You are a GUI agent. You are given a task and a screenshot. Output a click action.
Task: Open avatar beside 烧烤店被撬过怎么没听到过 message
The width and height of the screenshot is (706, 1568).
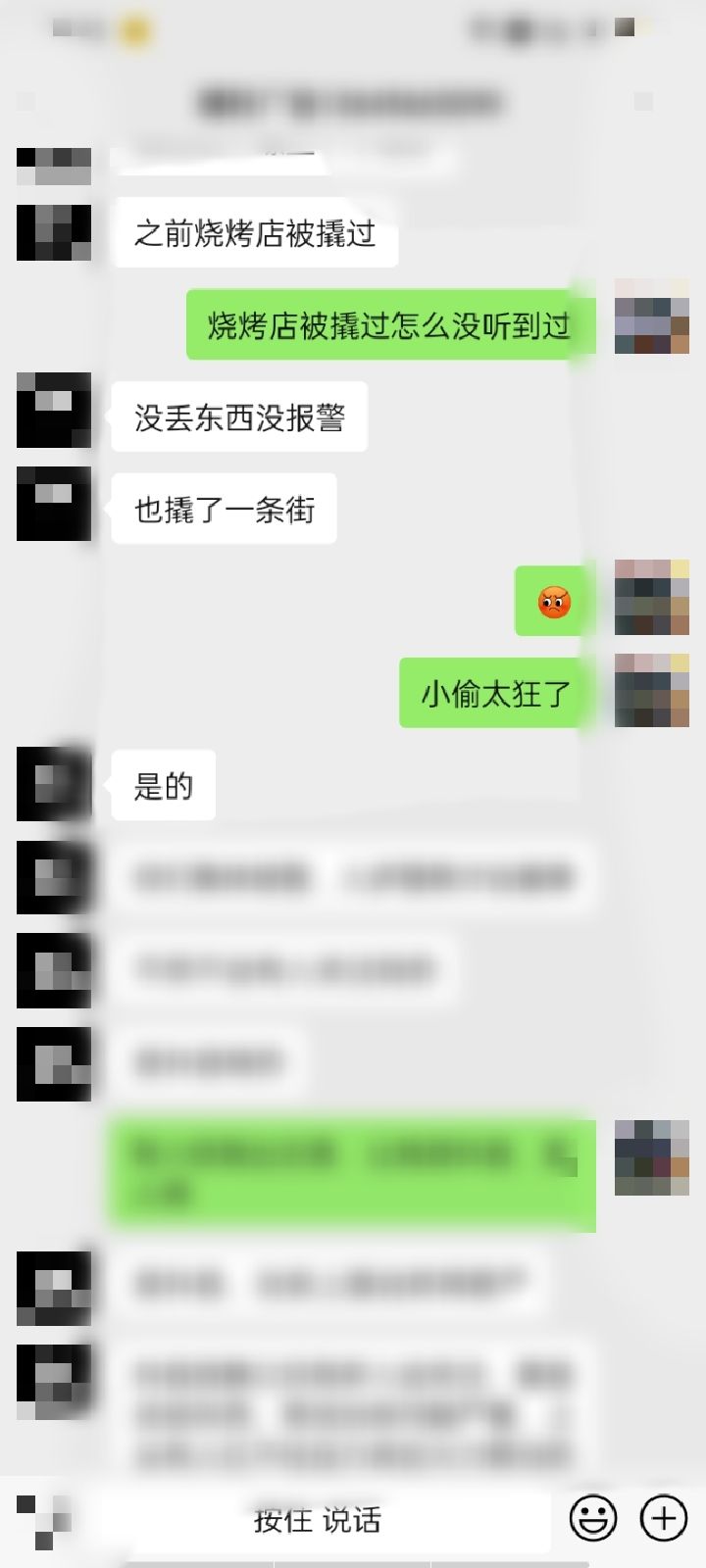652,316
